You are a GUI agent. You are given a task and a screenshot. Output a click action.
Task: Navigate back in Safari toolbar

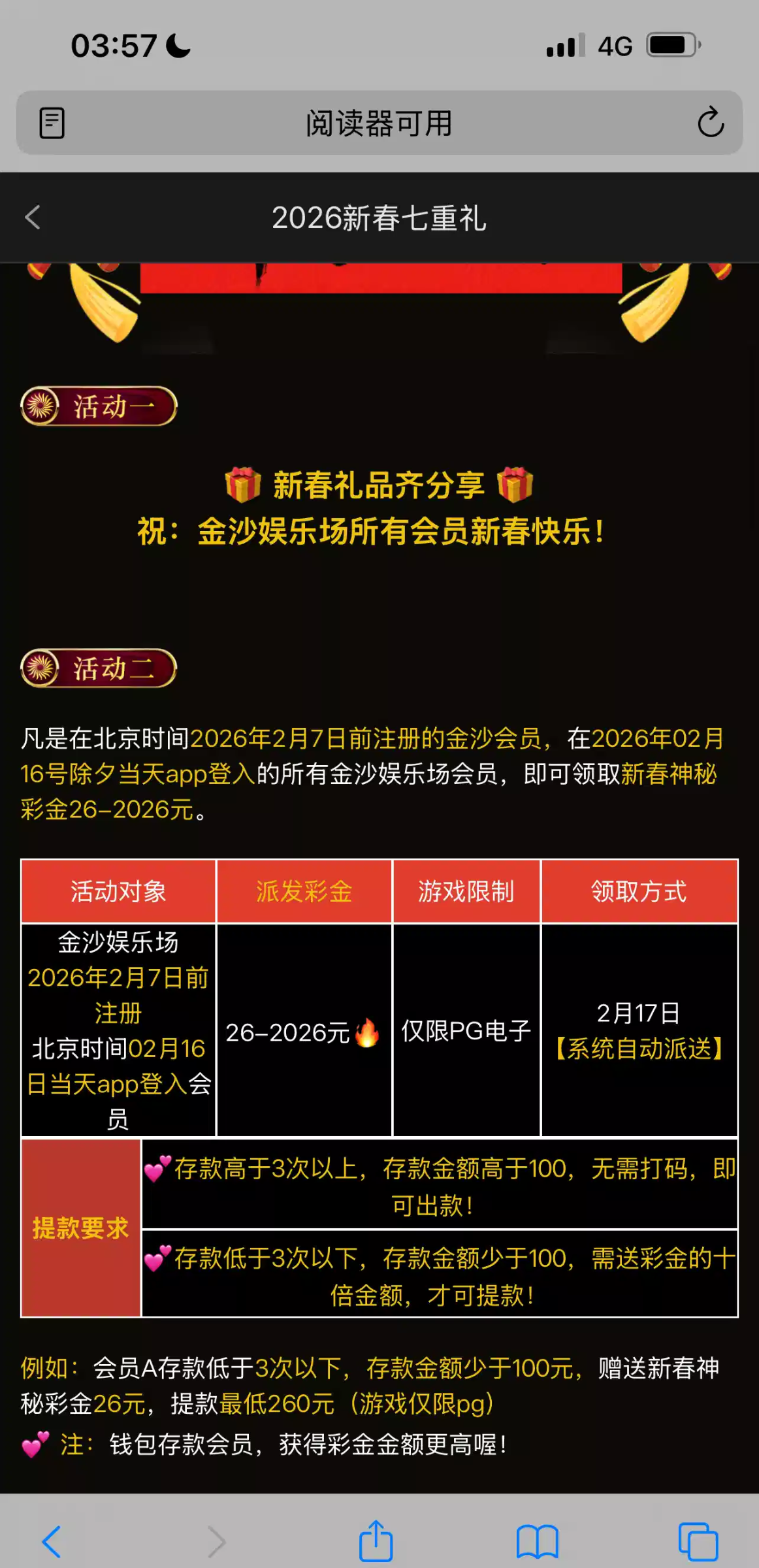tap(52, 1542)
